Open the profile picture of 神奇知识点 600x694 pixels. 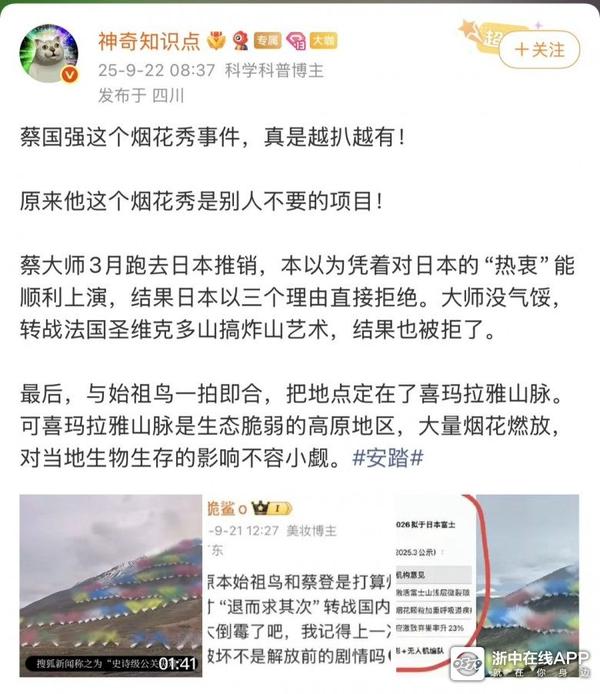point(50,54)
